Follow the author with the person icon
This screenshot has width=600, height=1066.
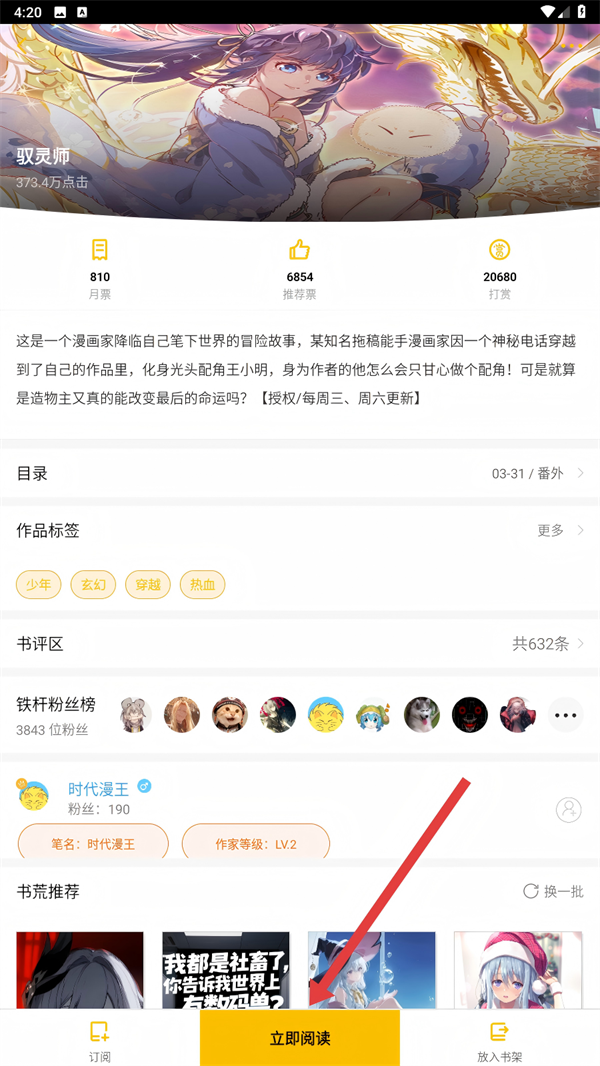coord(568,809)
